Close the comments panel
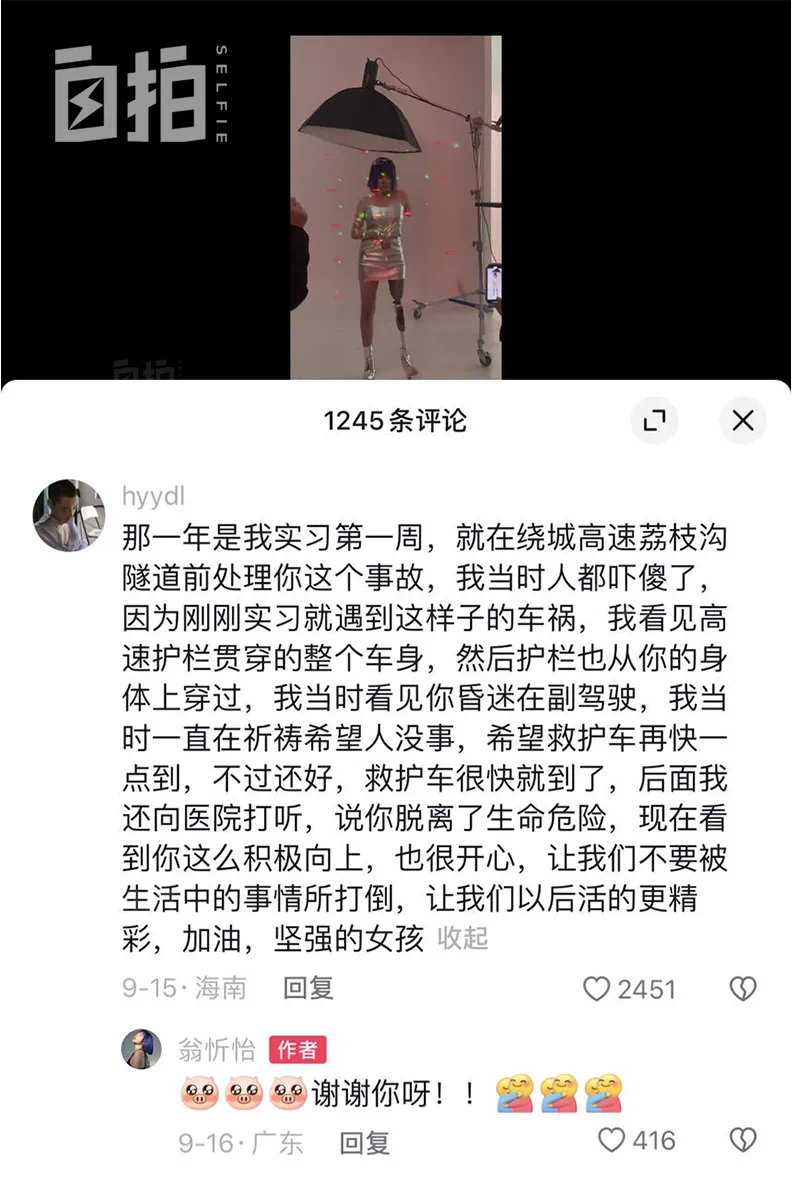This screenshot has width=792, height=1180. 742,421
